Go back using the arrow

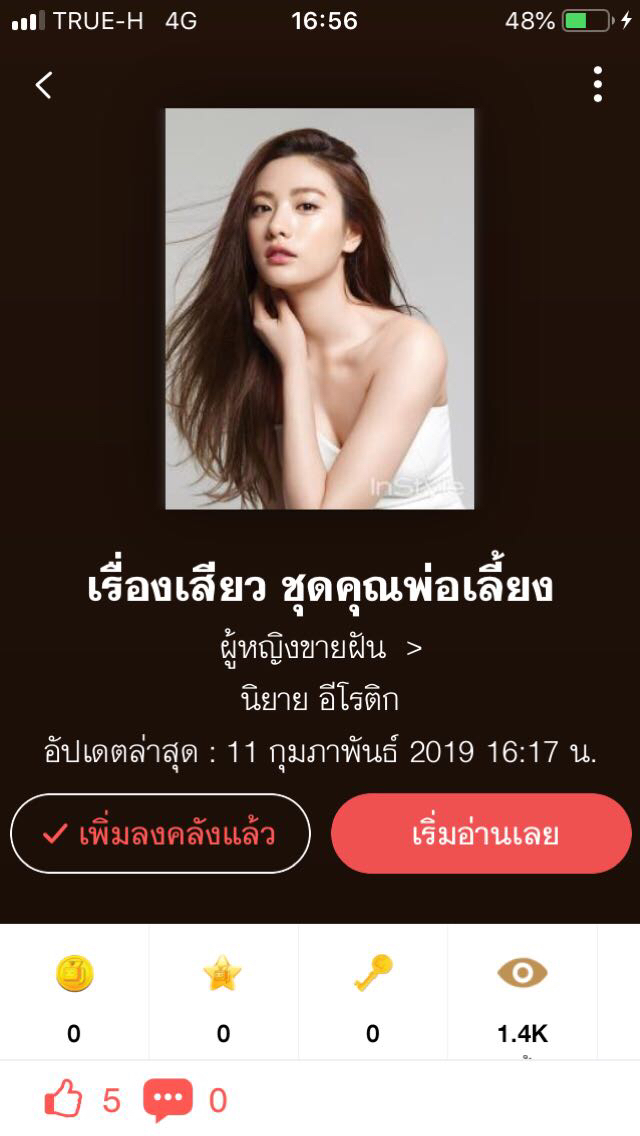43,85
